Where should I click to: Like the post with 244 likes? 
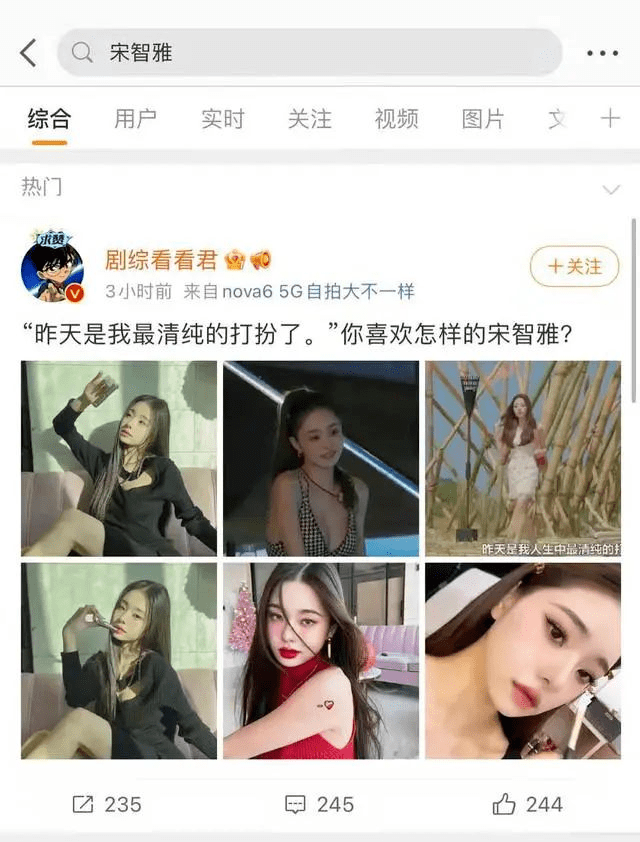pyautogui.click(x=527, y=804)
